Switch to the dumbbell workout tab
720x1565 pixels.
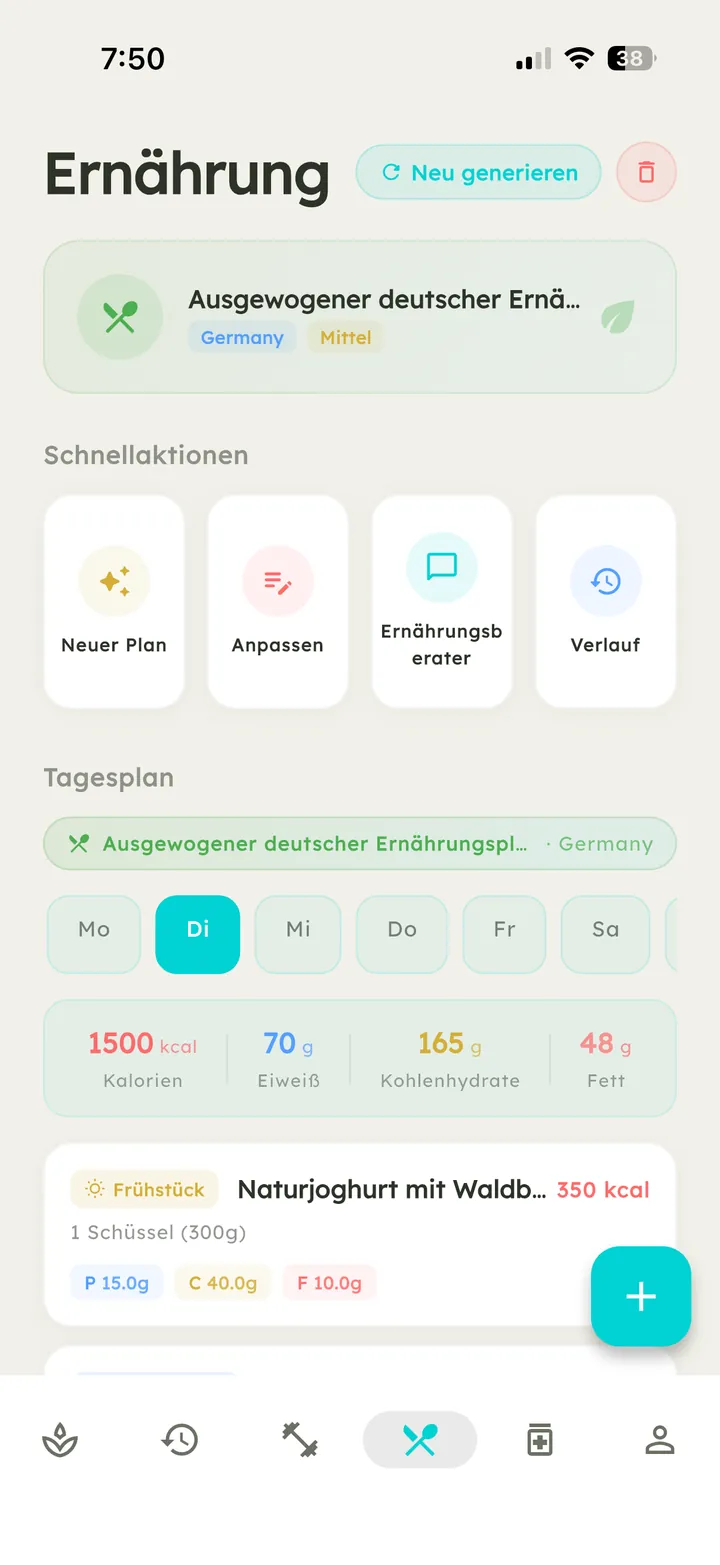300,1440
